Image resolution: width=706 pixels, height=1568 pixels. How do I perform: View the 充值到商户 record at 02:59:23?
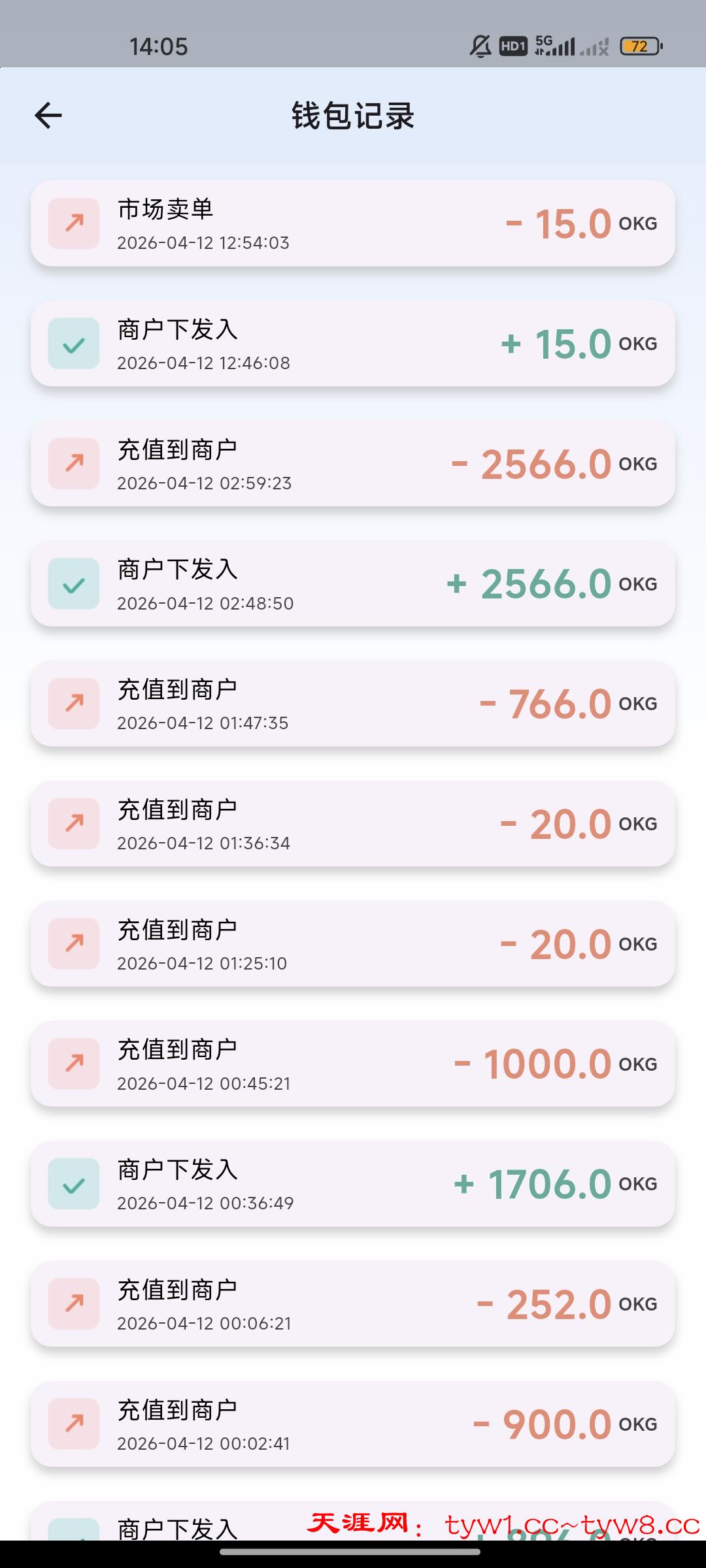click(x=353, y=464)
